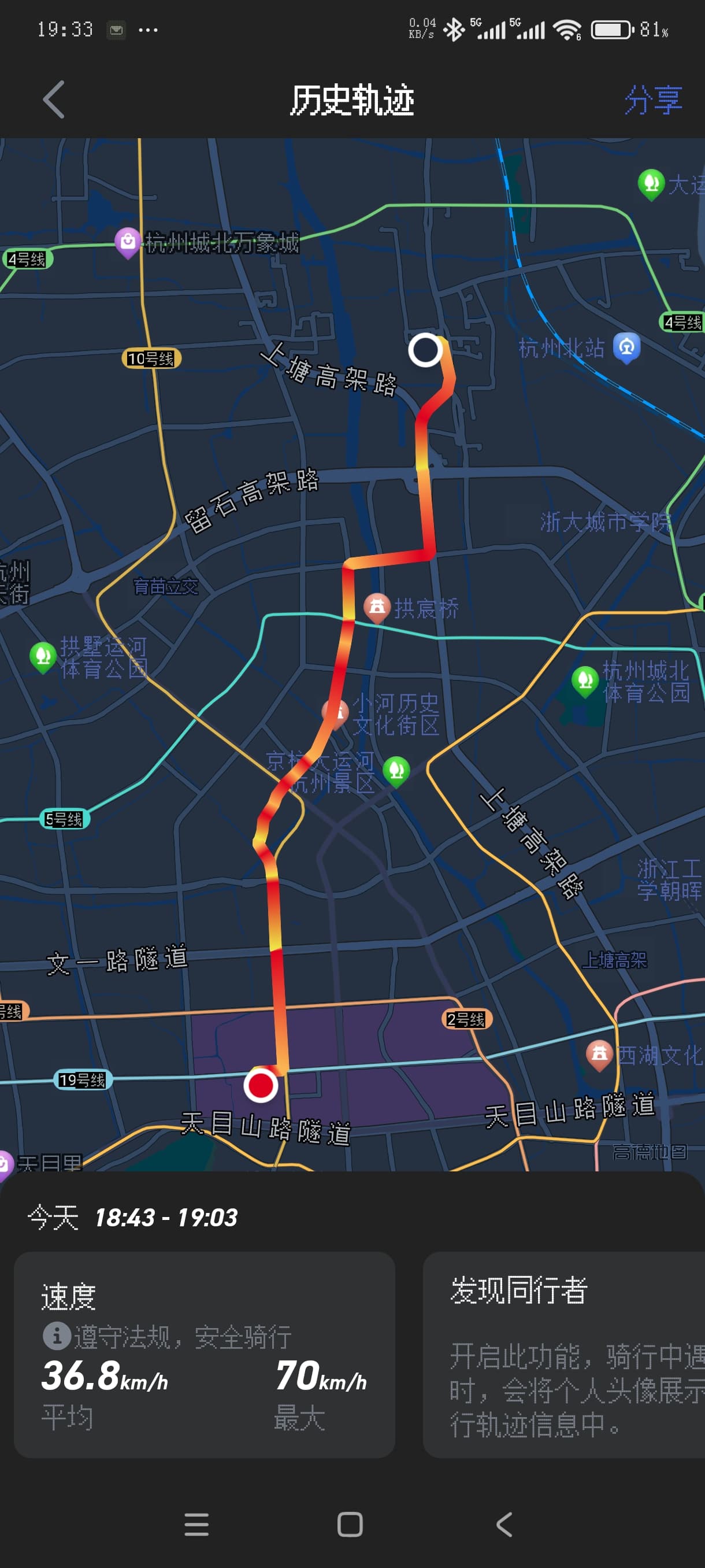705x1568 pixels.
Task: Tap 分享 to share this track
Action: pyautogui.click(x=652, y=100)
